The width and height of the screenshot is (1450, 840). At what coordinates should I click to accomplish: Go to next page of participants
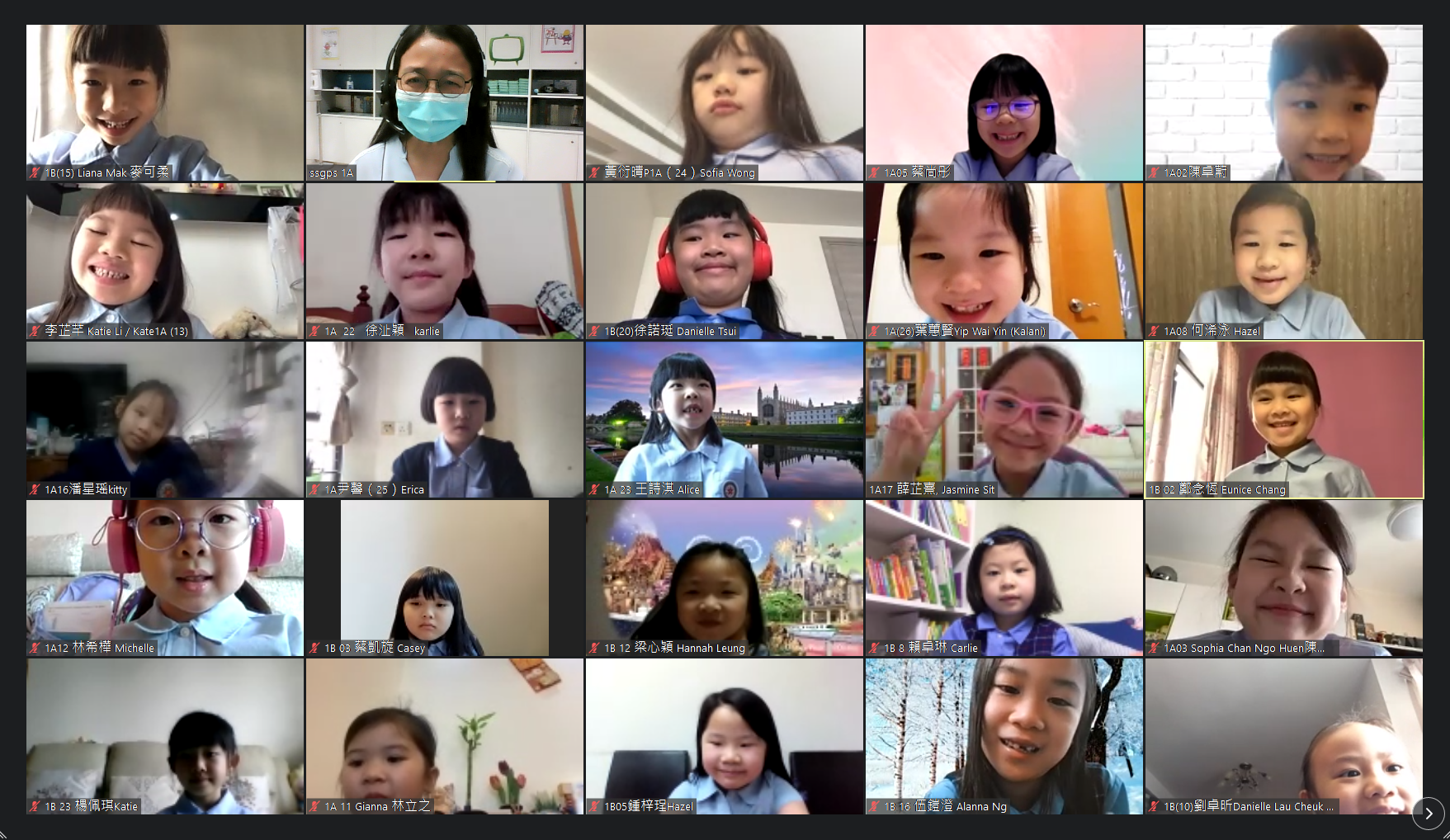(x=1428, y=814)
